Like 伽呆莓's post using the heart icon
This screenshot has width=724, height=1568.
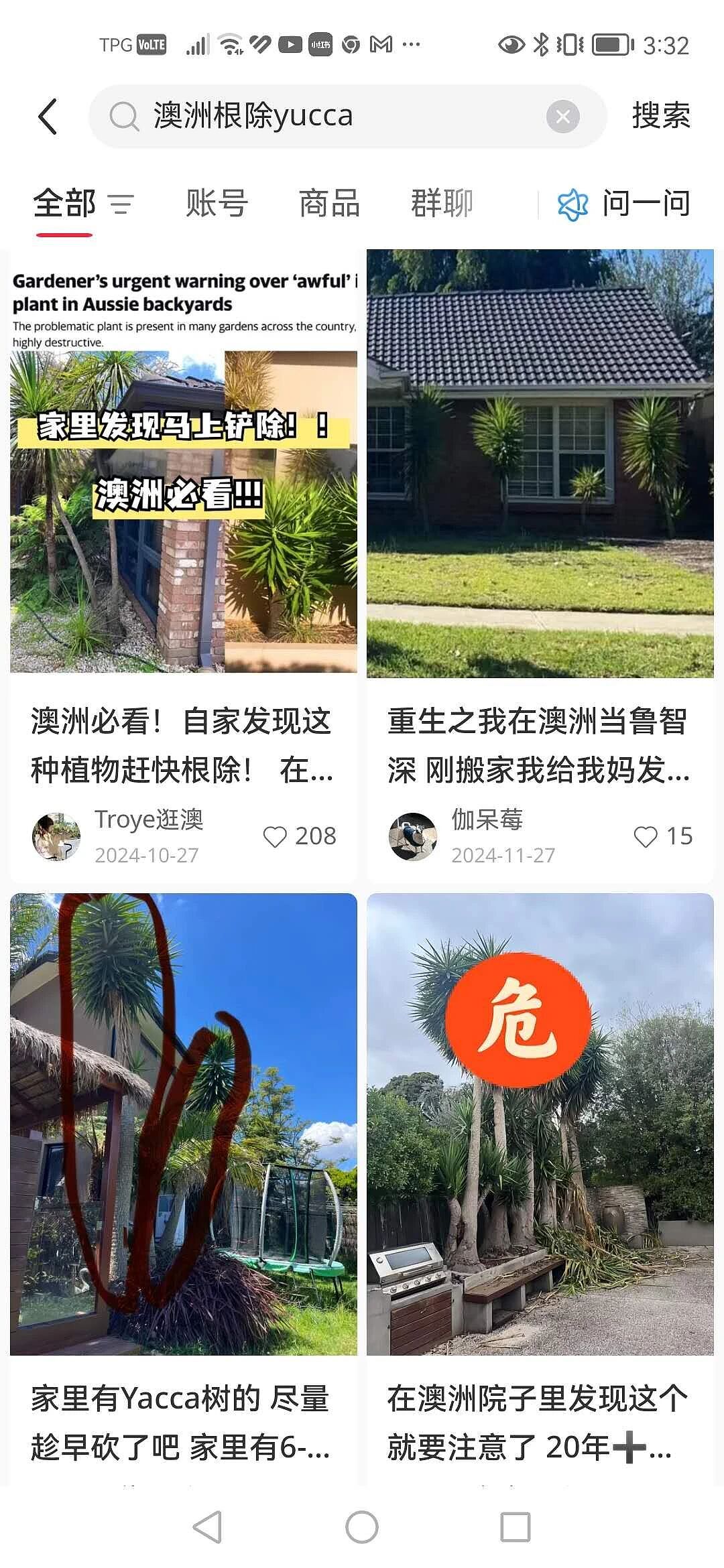pos(645,836)
